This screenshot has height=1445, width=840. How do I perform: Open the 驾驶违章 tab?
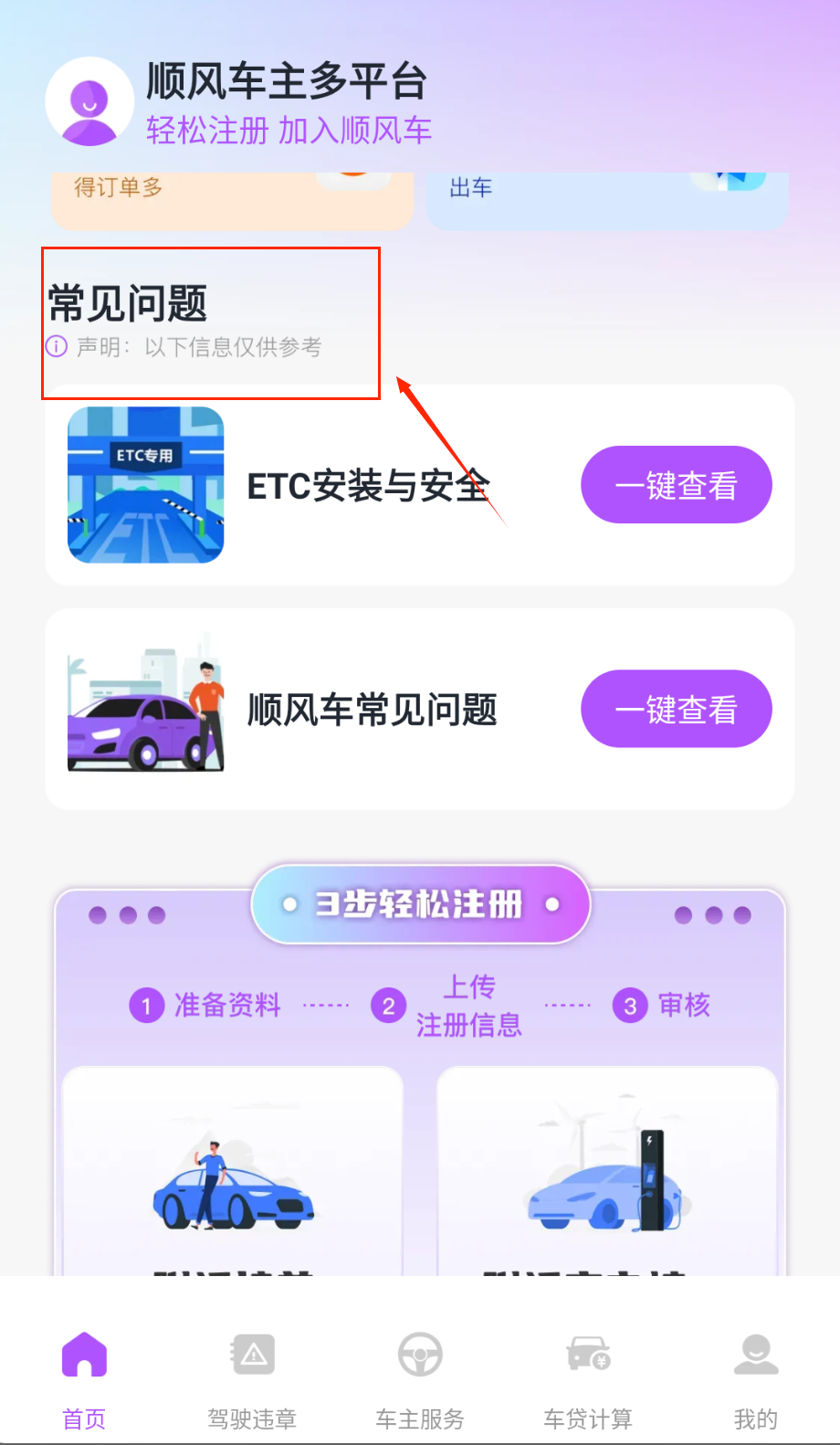252,1379
